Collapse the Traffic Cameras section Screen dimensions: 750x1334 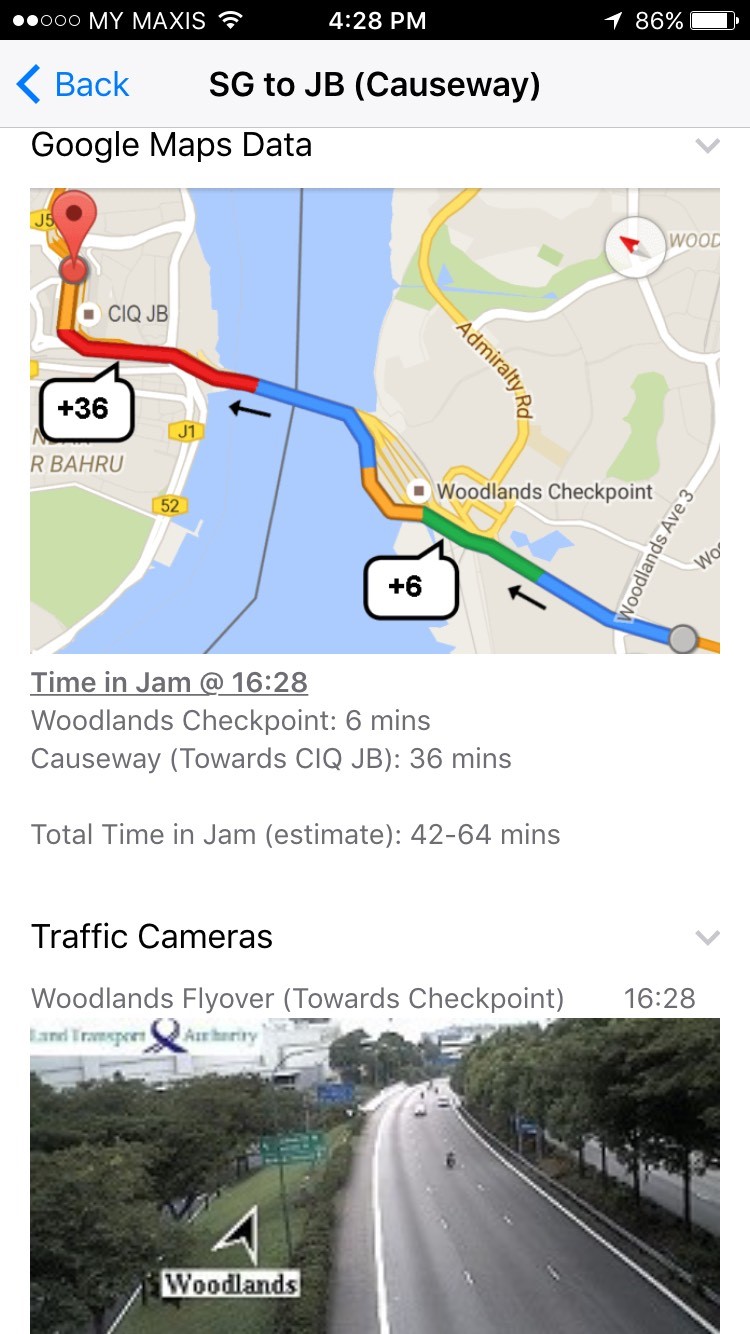[x=708, y=938]
